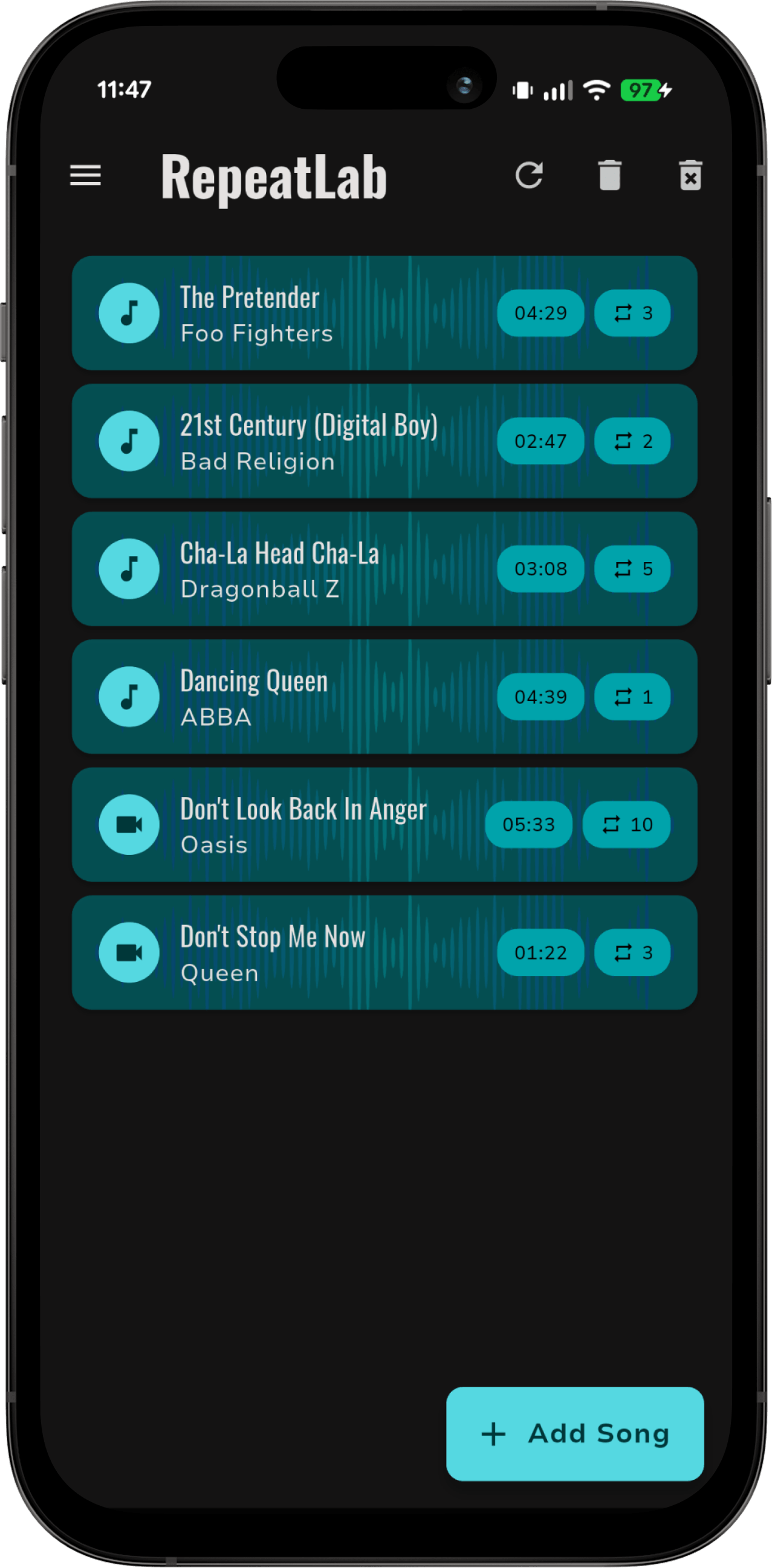Open Dancing Queen by ABBA
Image resolution: width=772 pixels, height=1568 pixels.
[x=384, y=696]
